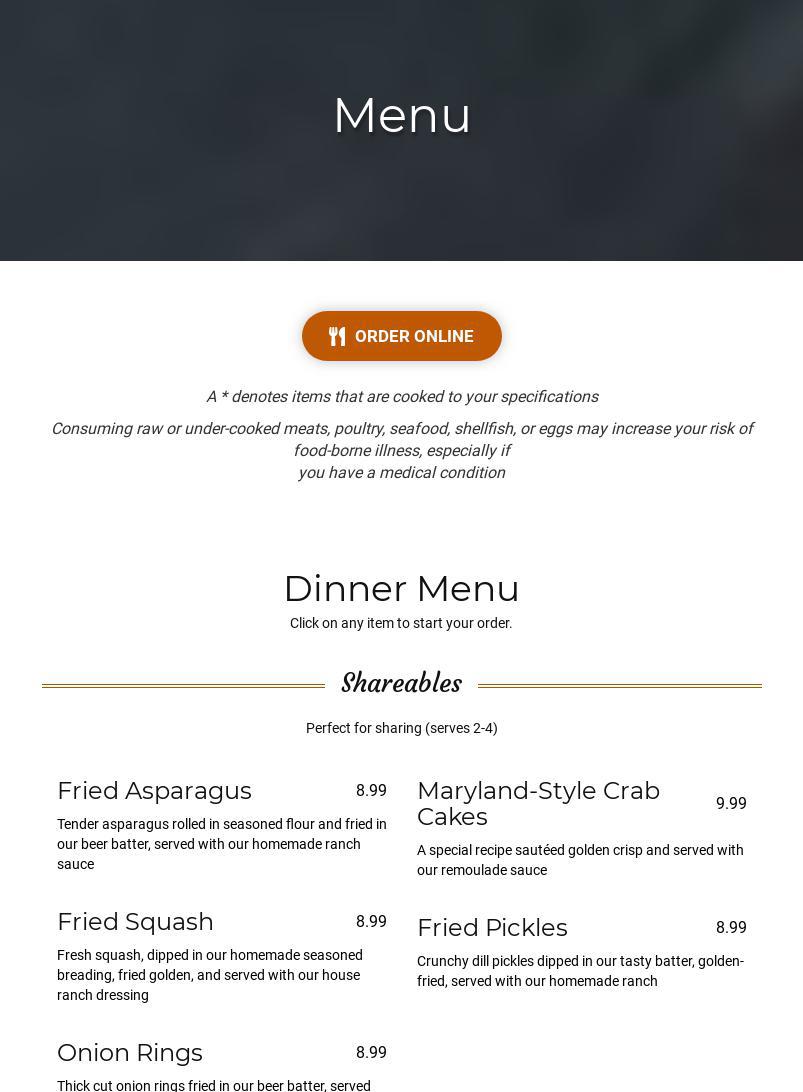Select Fried Asparagus to start order

154,791
